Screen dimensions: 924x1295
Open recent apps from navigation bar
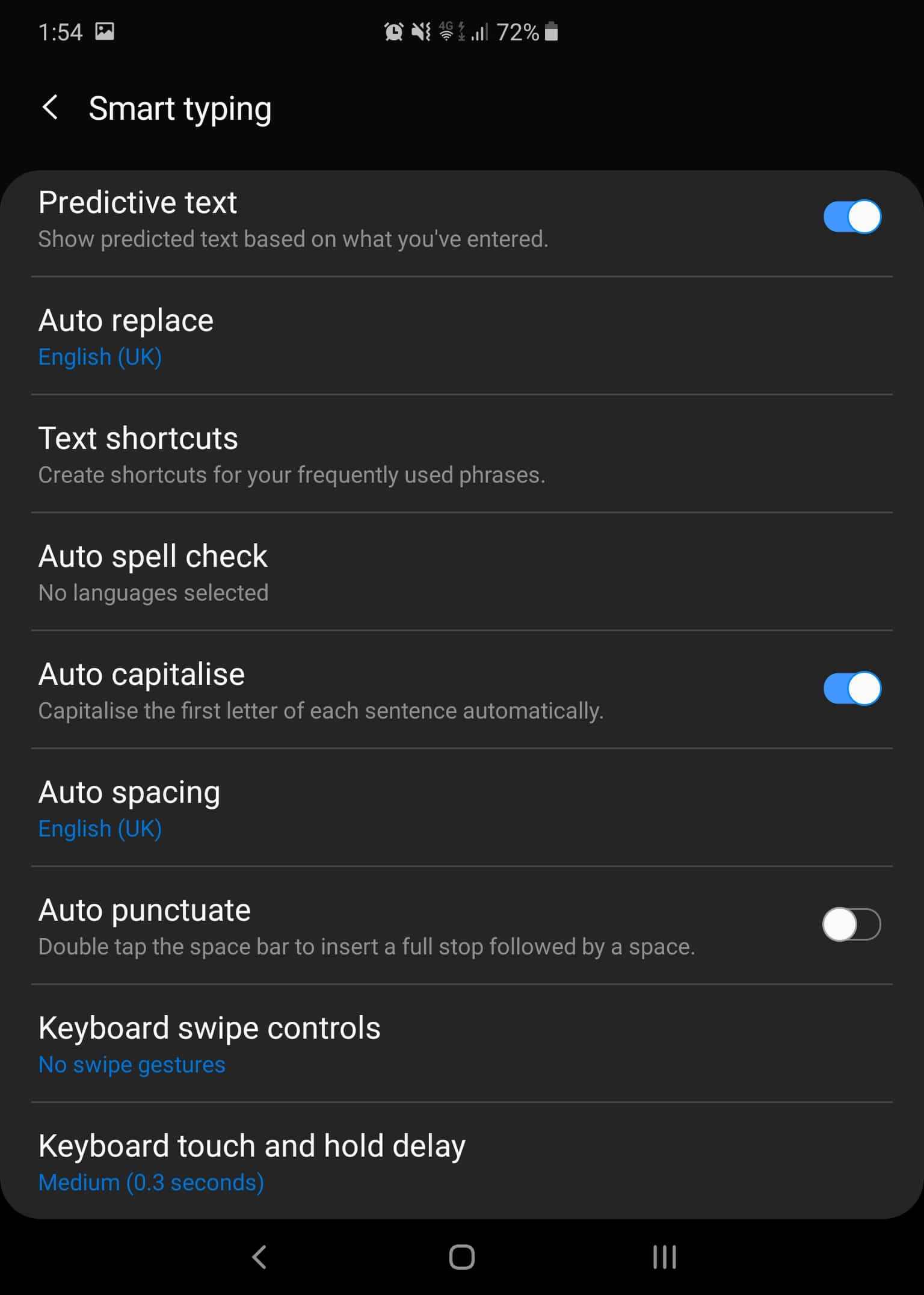(664, 1257)
